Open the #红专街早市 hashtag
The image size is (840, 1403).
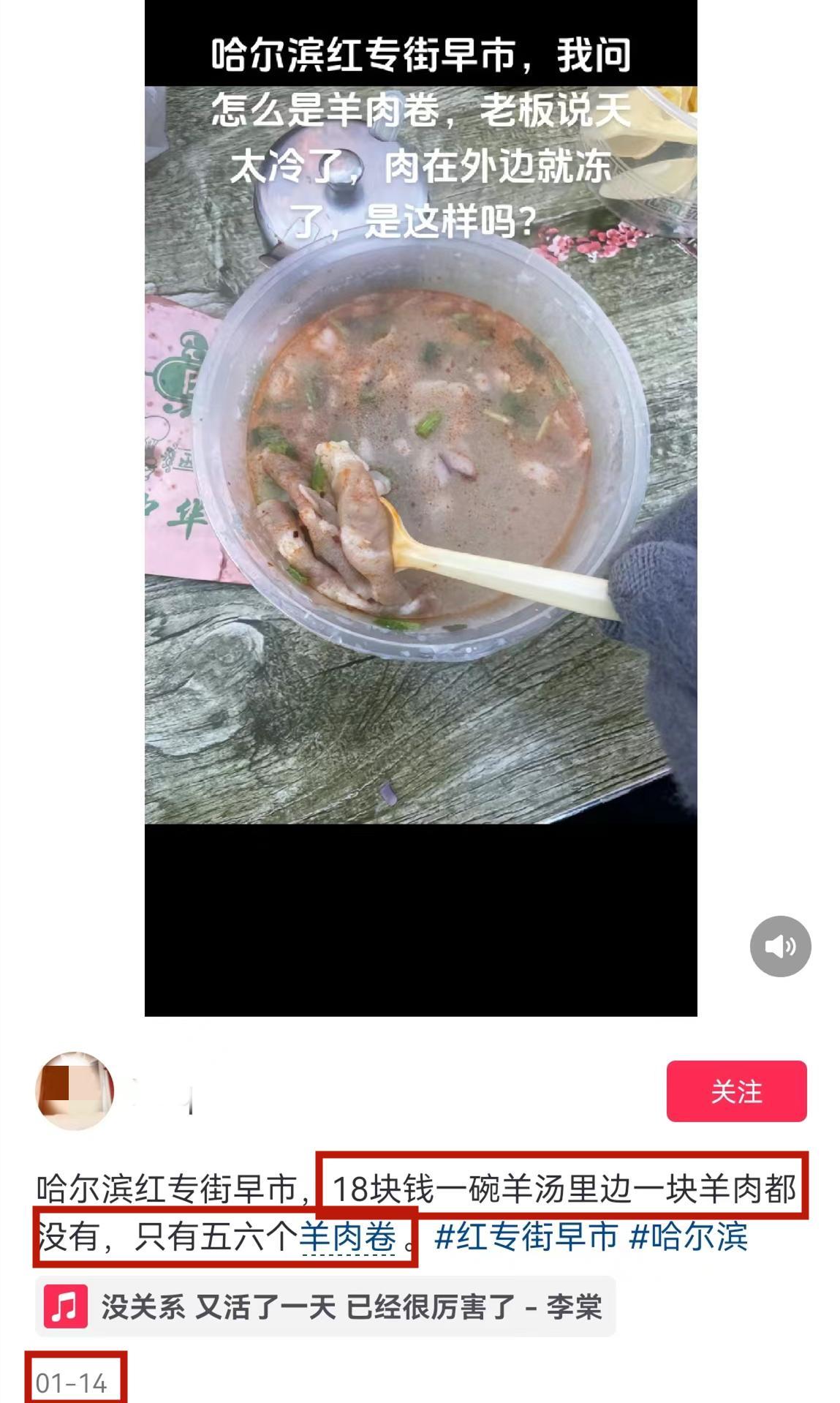click(526, 1237)
